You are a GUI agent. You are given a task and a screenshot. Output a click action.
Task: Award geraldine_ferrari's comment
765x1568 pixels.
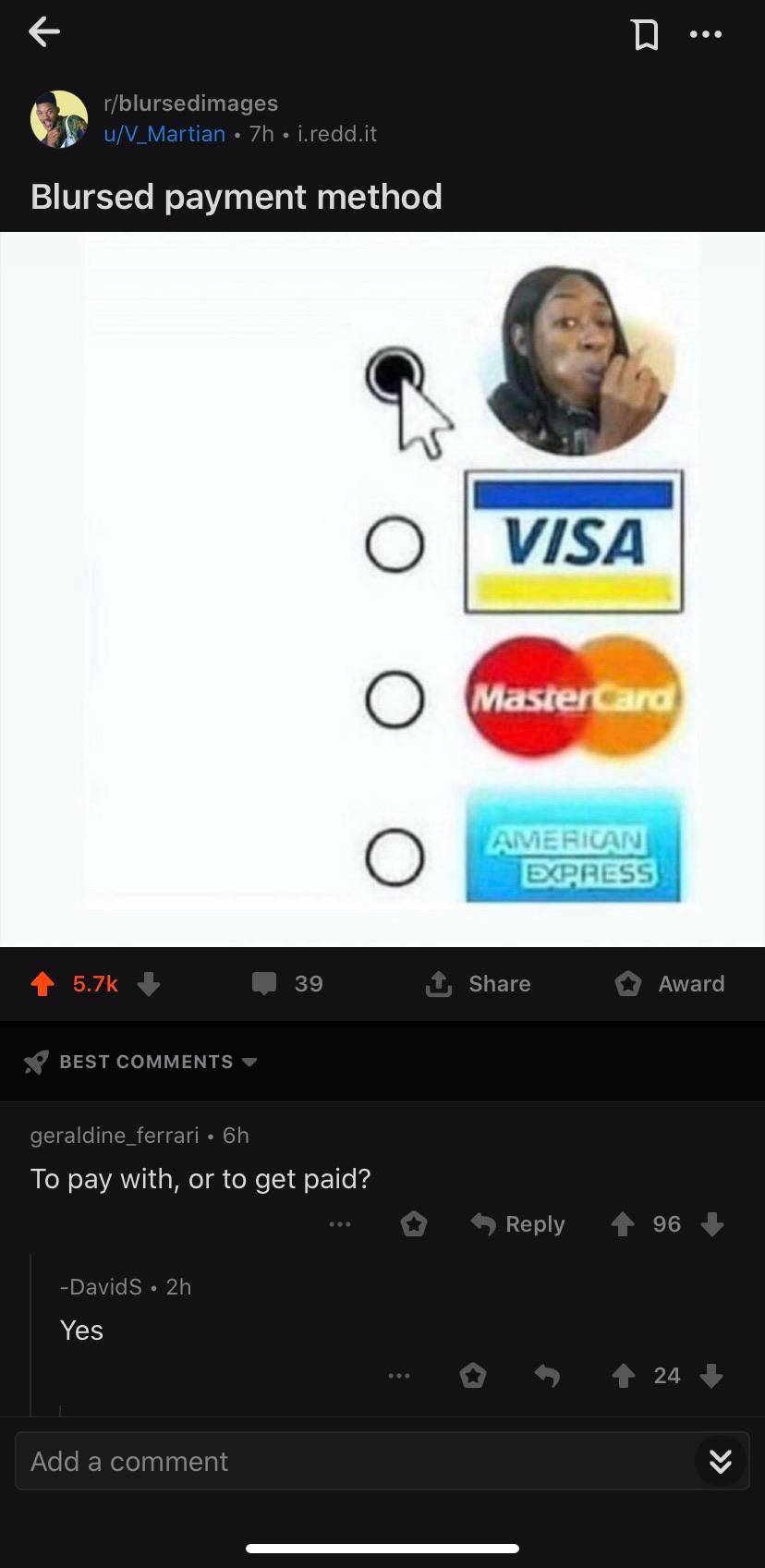click(x=414, y=1224)
